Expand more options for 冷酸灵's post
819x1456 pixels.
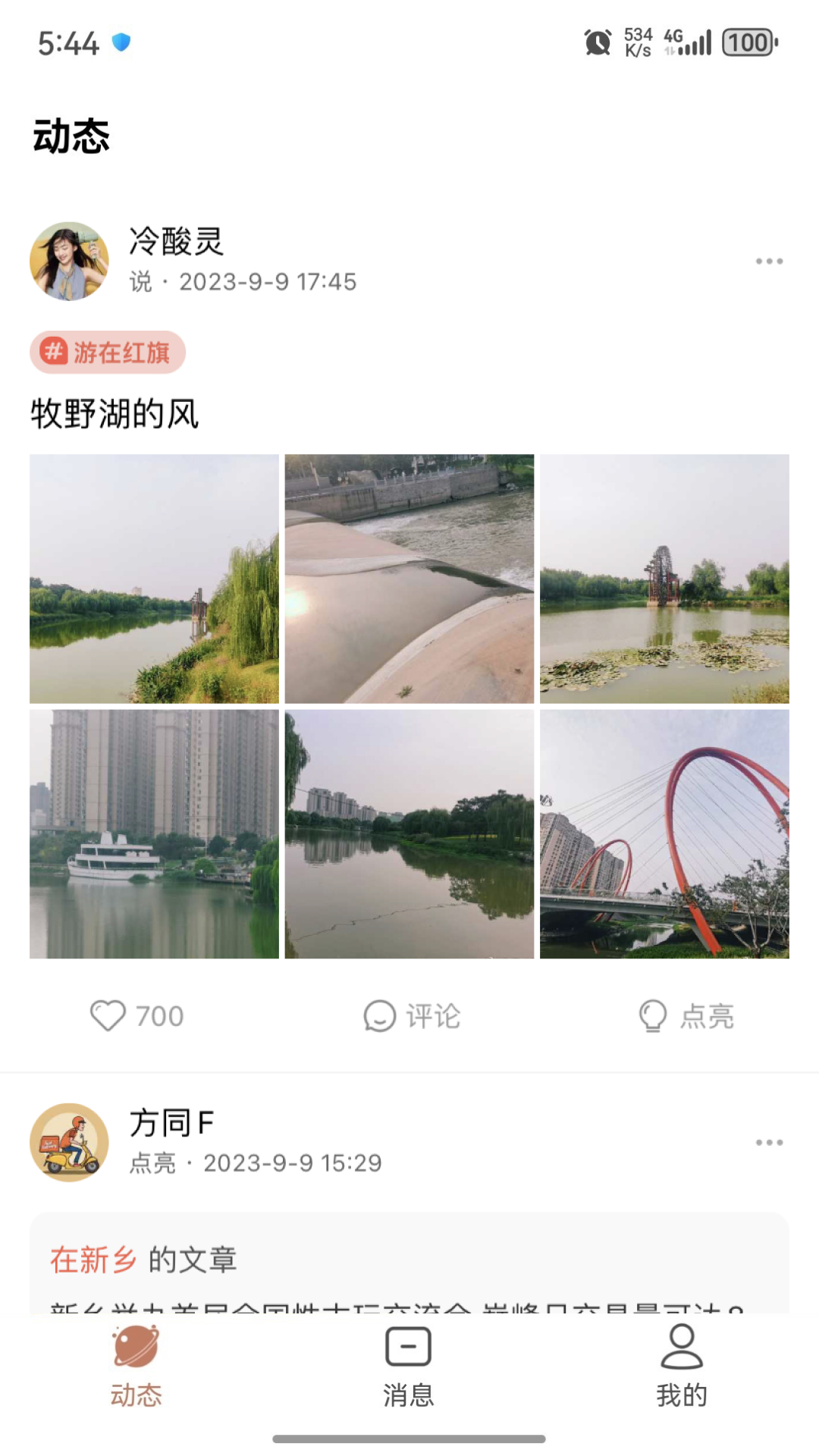click(x=770, y=261)
